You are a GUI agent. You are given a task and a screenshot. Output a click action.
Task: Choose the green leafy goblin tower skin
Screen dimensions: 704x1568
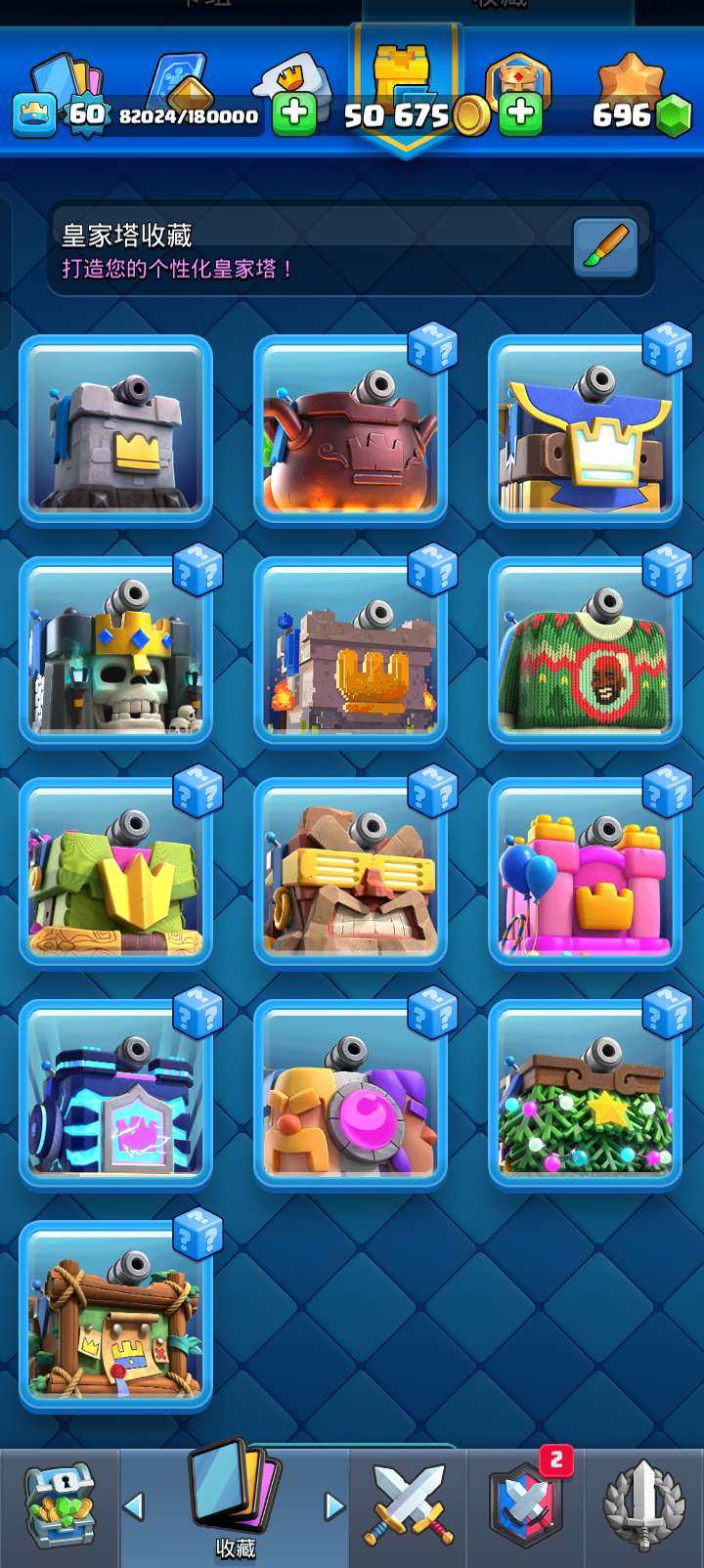(115, 873)
